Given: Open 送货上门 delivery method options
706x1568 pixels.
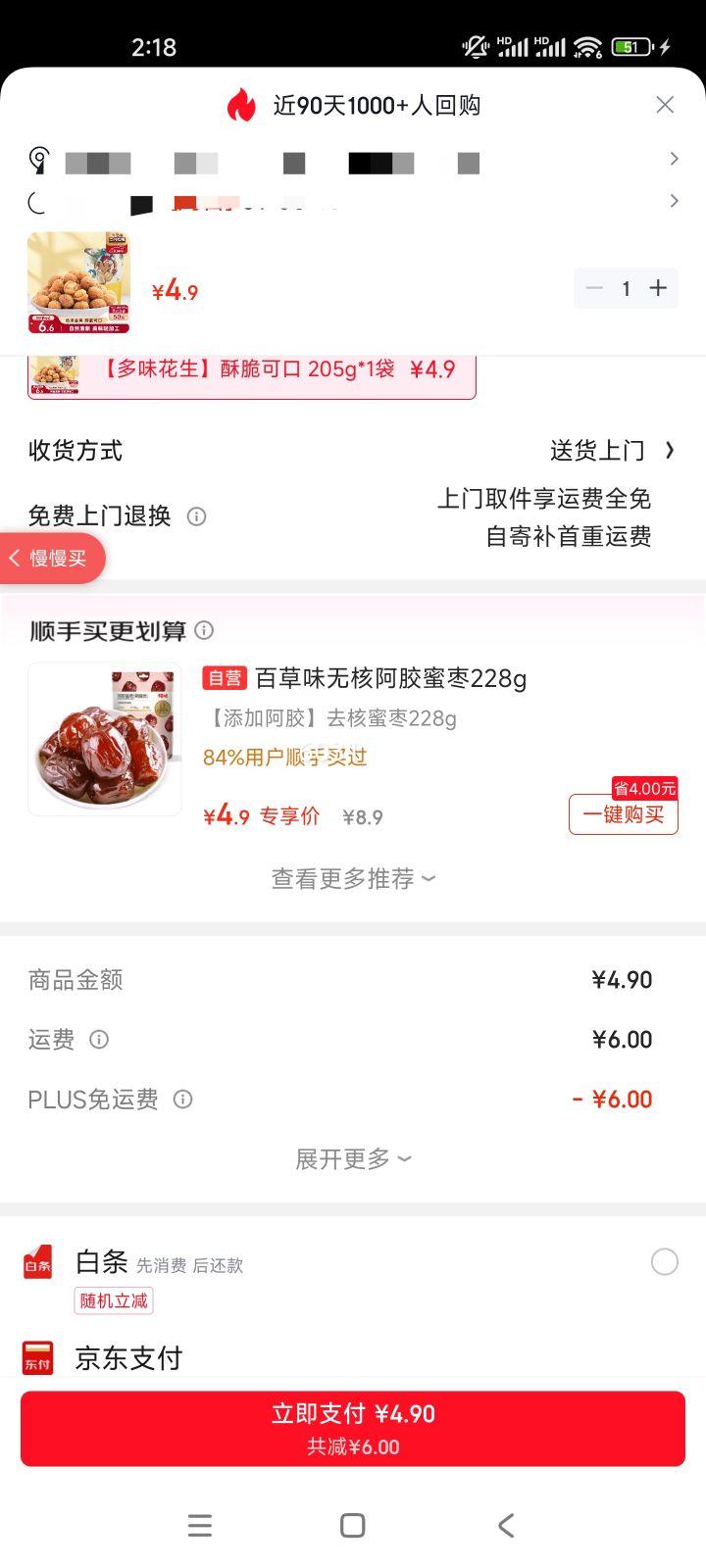Looking at the screenshot, I should point(596,450).
